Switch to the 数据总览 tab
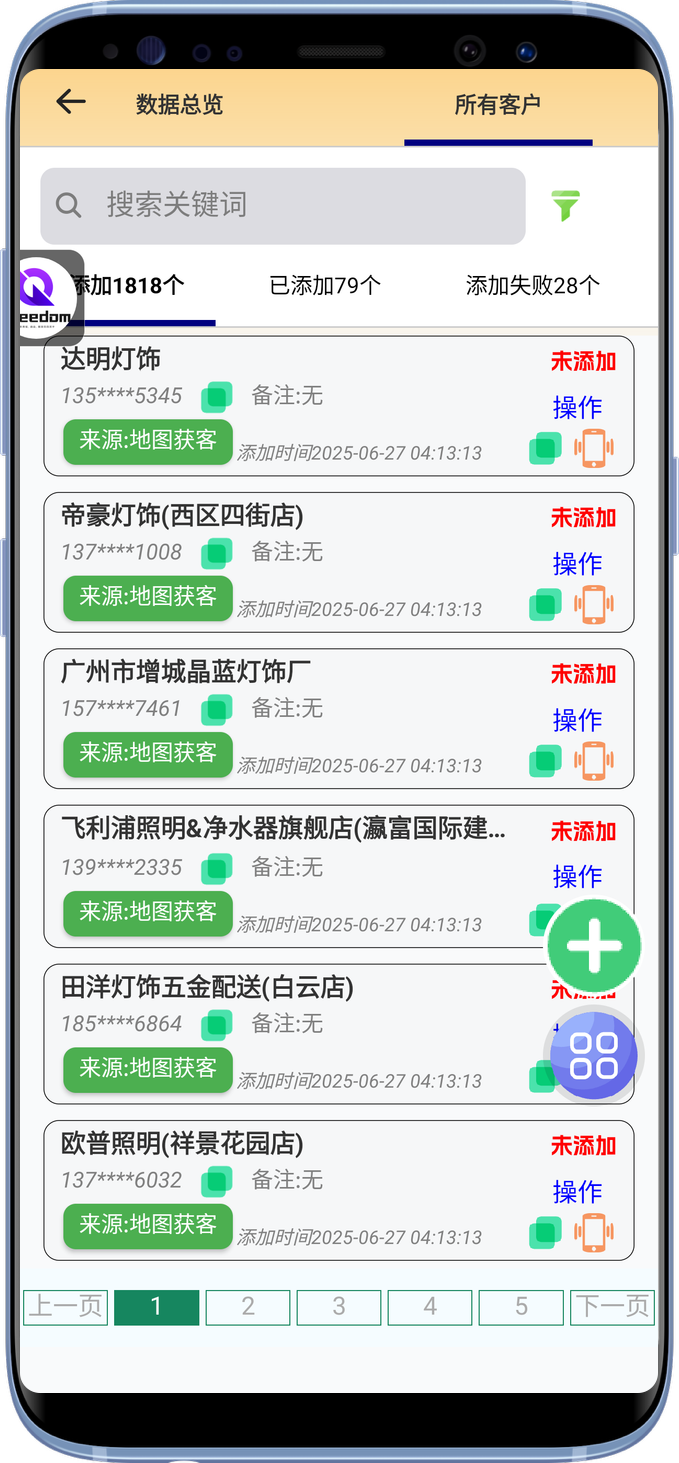679x1463 pixels. click(x=179, y=104)
